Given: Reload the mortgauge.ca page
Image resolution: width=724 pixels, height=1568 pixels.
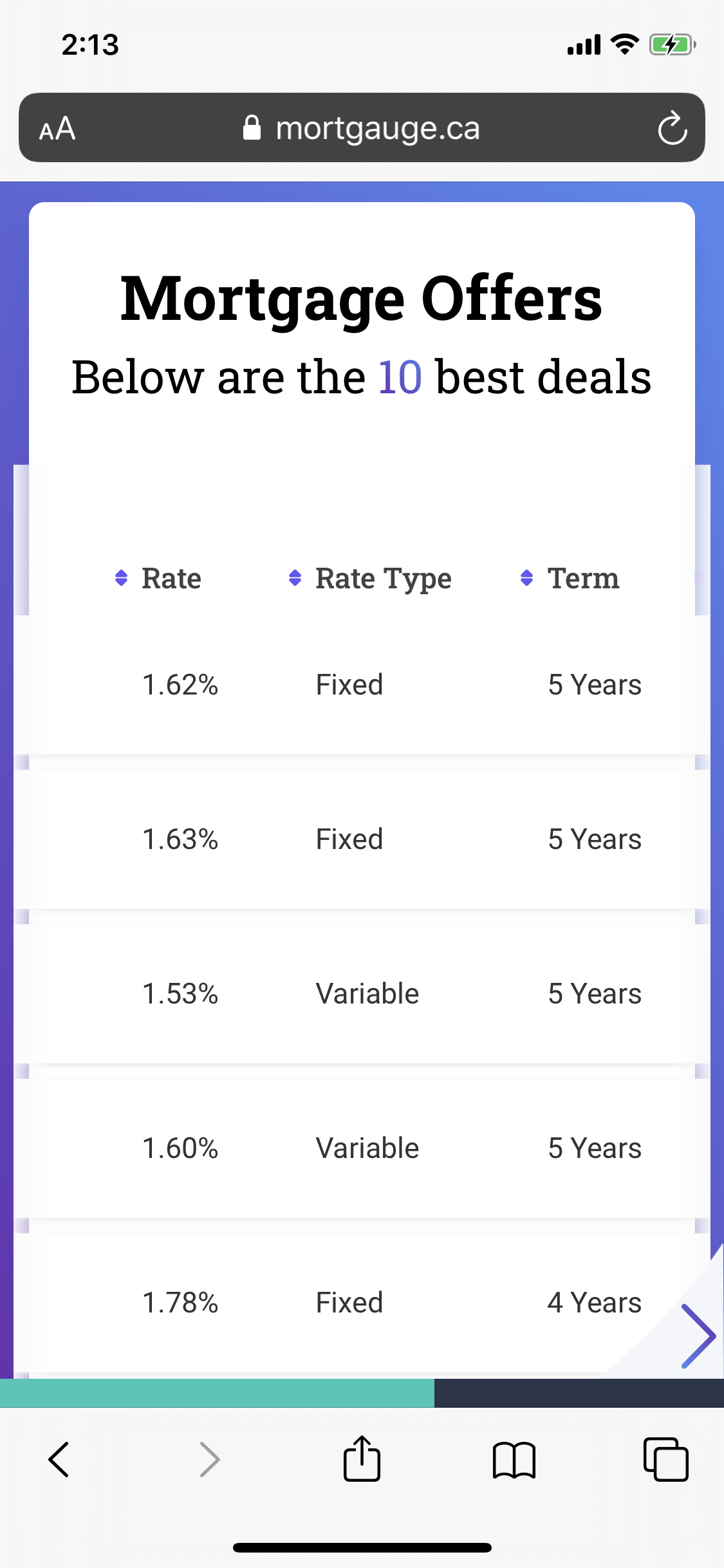Looking at the screenshot, I should 673,127.
